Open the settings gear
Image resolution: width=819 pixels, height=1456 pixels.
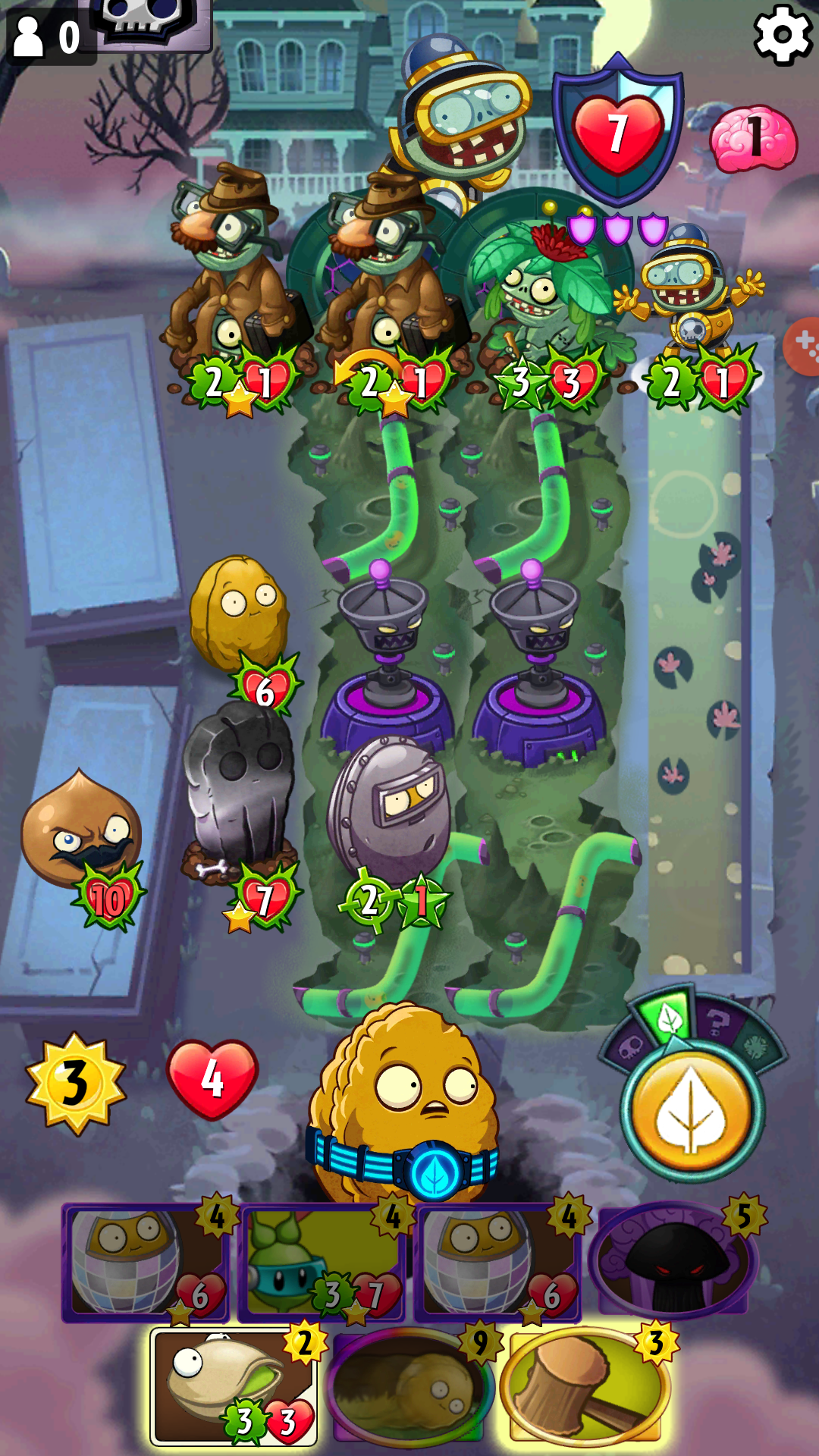coord(783,34)
